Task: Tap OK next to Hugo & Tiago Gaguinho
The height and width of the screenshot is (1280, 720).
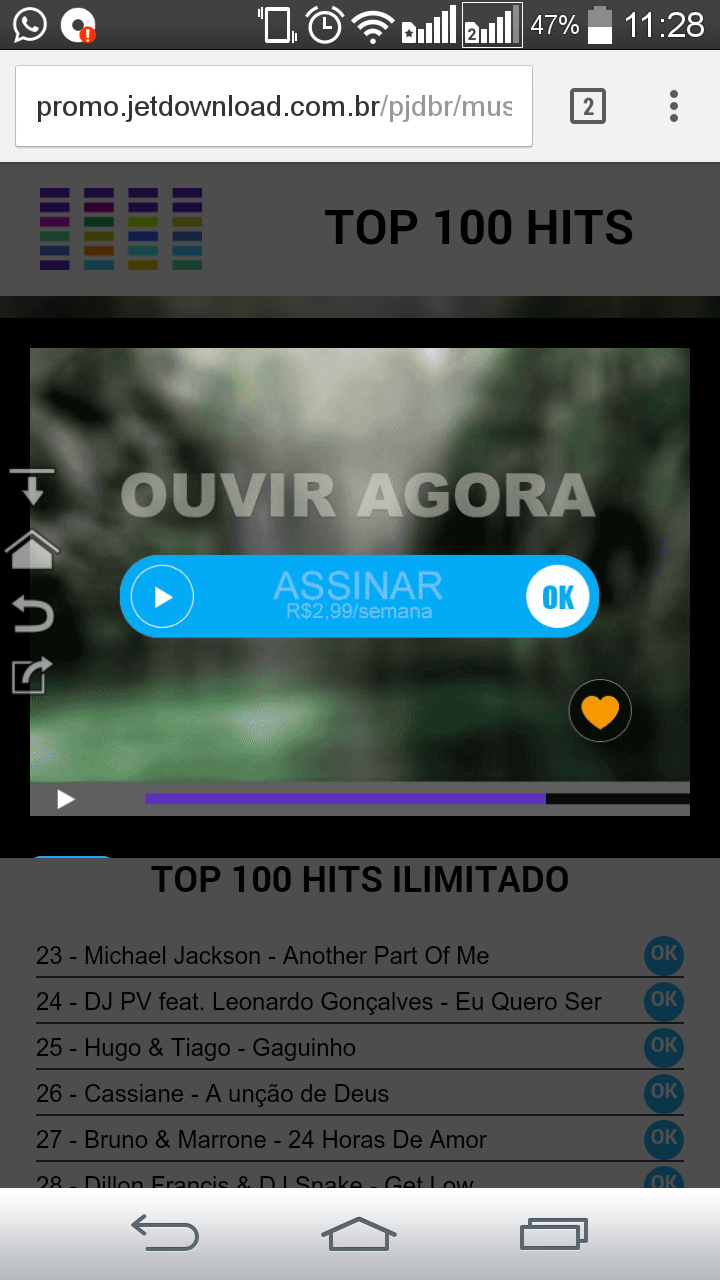Action: coord(664,1046)
